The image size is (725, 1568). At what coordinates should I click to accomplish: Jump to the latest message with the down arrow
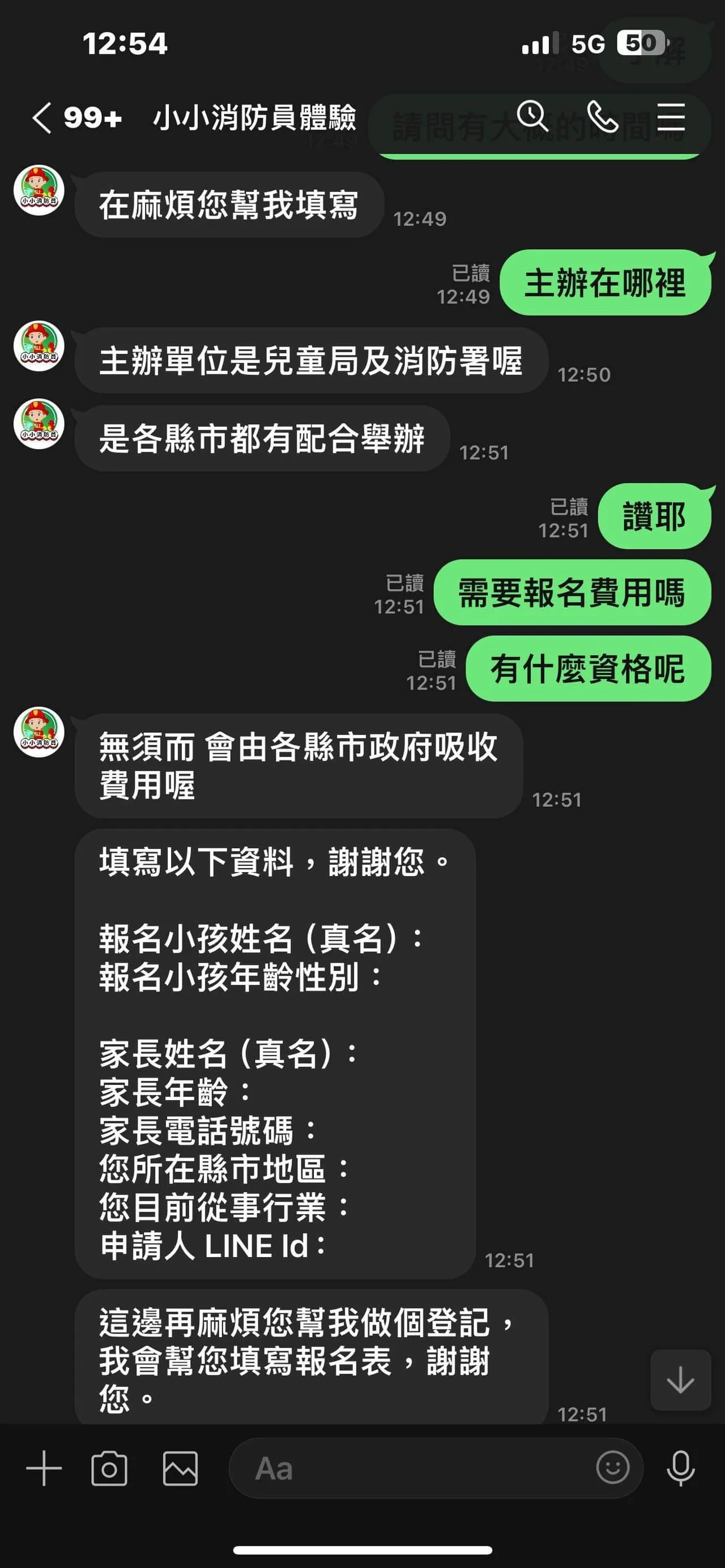[681, 1380]
